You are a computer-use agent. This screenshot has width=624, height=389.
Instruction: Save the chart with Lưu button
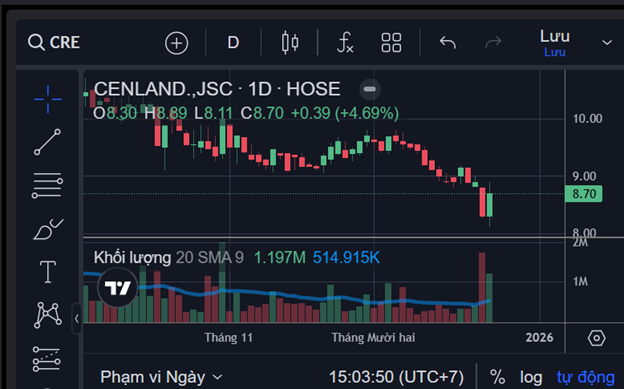click(x=555, y=43)
